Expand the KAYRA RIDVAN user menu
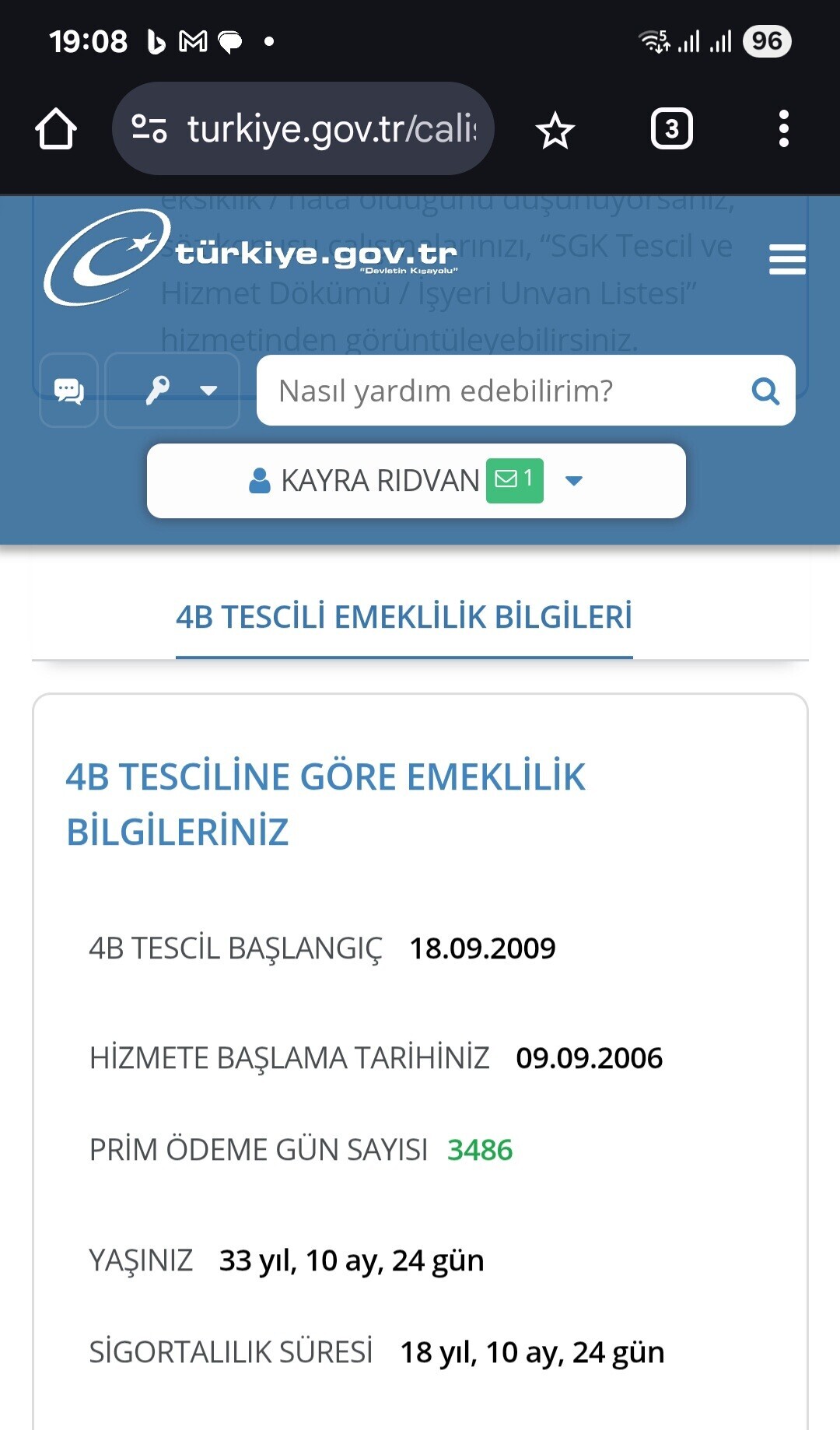The height and width of the screenshot is (1430, 840). 416,481
